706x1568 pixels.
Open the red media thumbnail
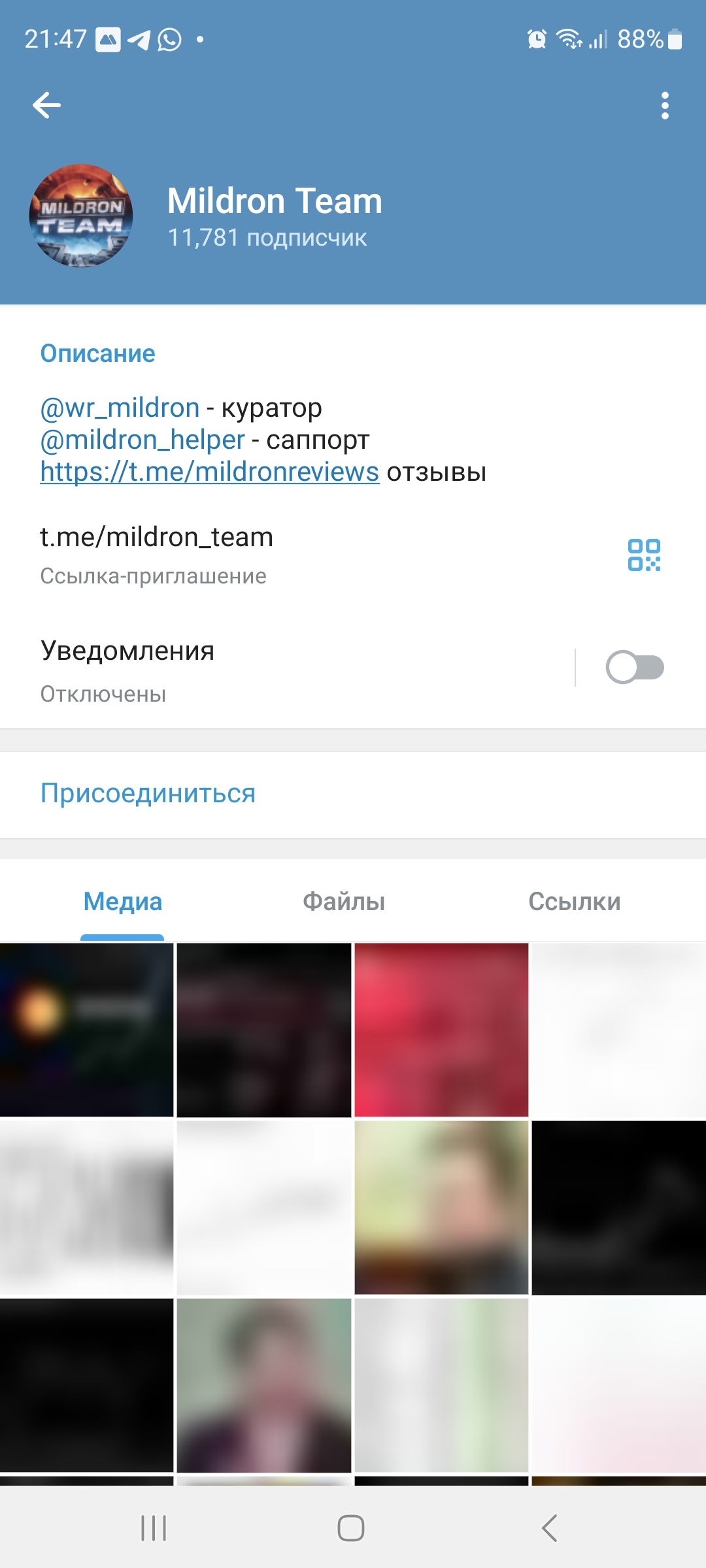[x=441, y=1030]
